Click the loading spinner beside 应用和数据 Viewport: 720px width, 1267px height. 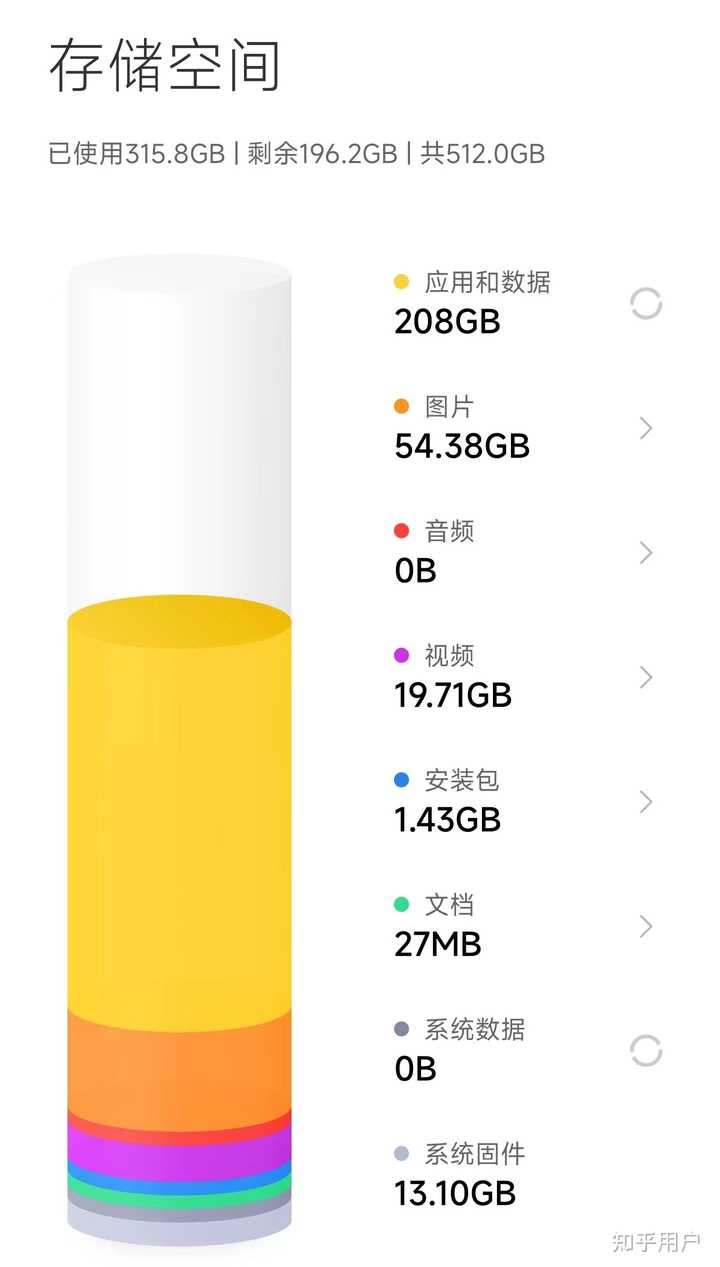point(646,302)
